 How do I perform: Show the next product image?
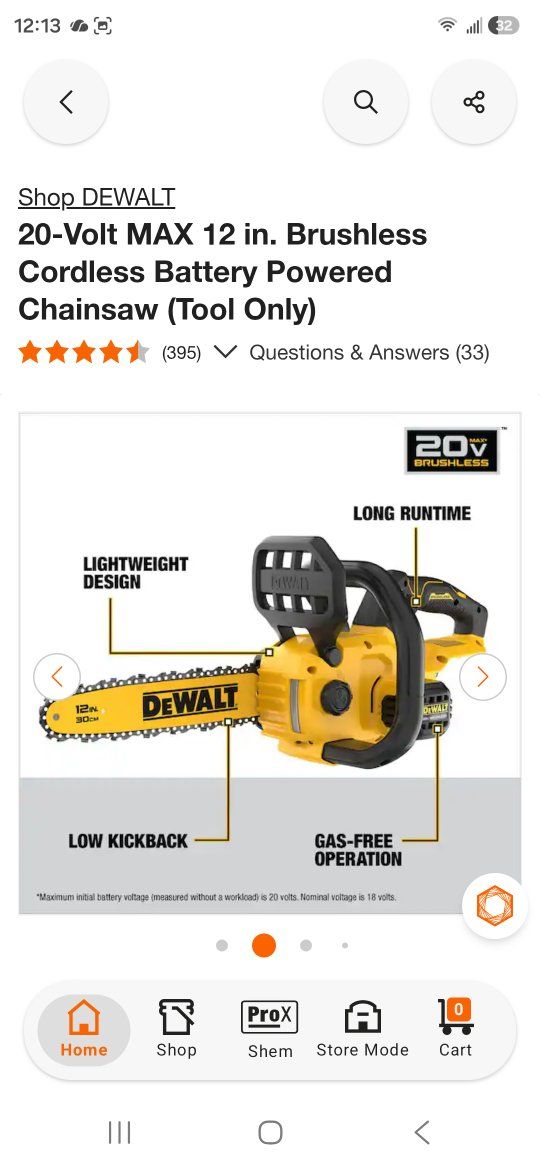point(483,677)
